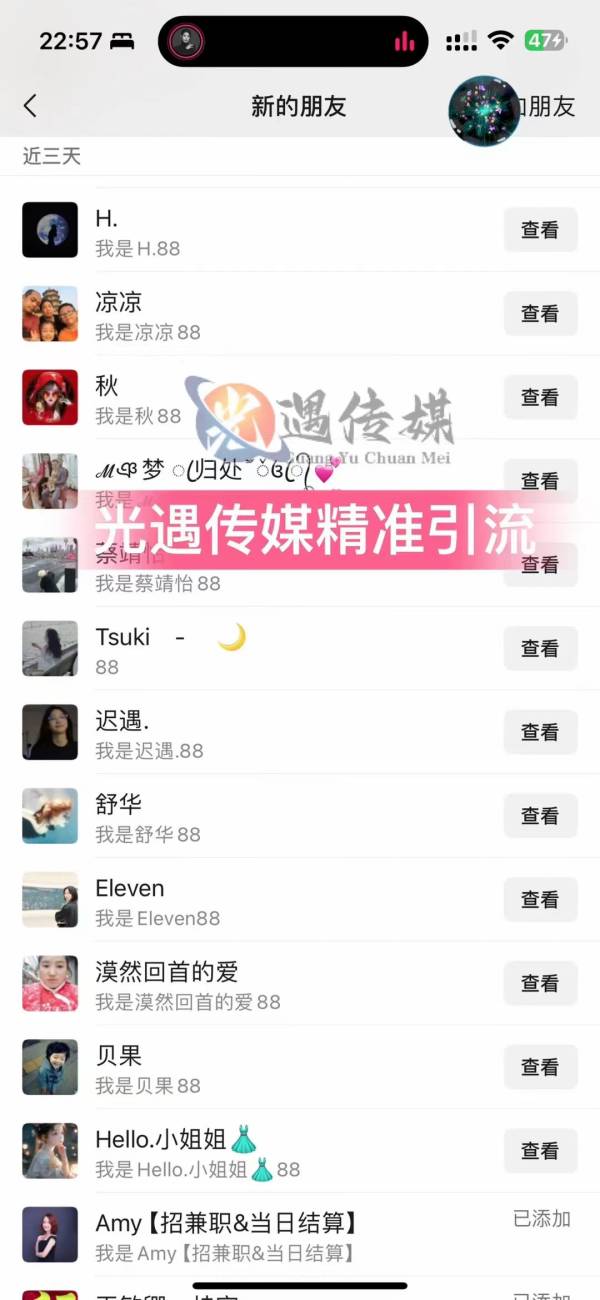View the request from 漠然回首的爱

pyautogui.click(x=540, y=984)
